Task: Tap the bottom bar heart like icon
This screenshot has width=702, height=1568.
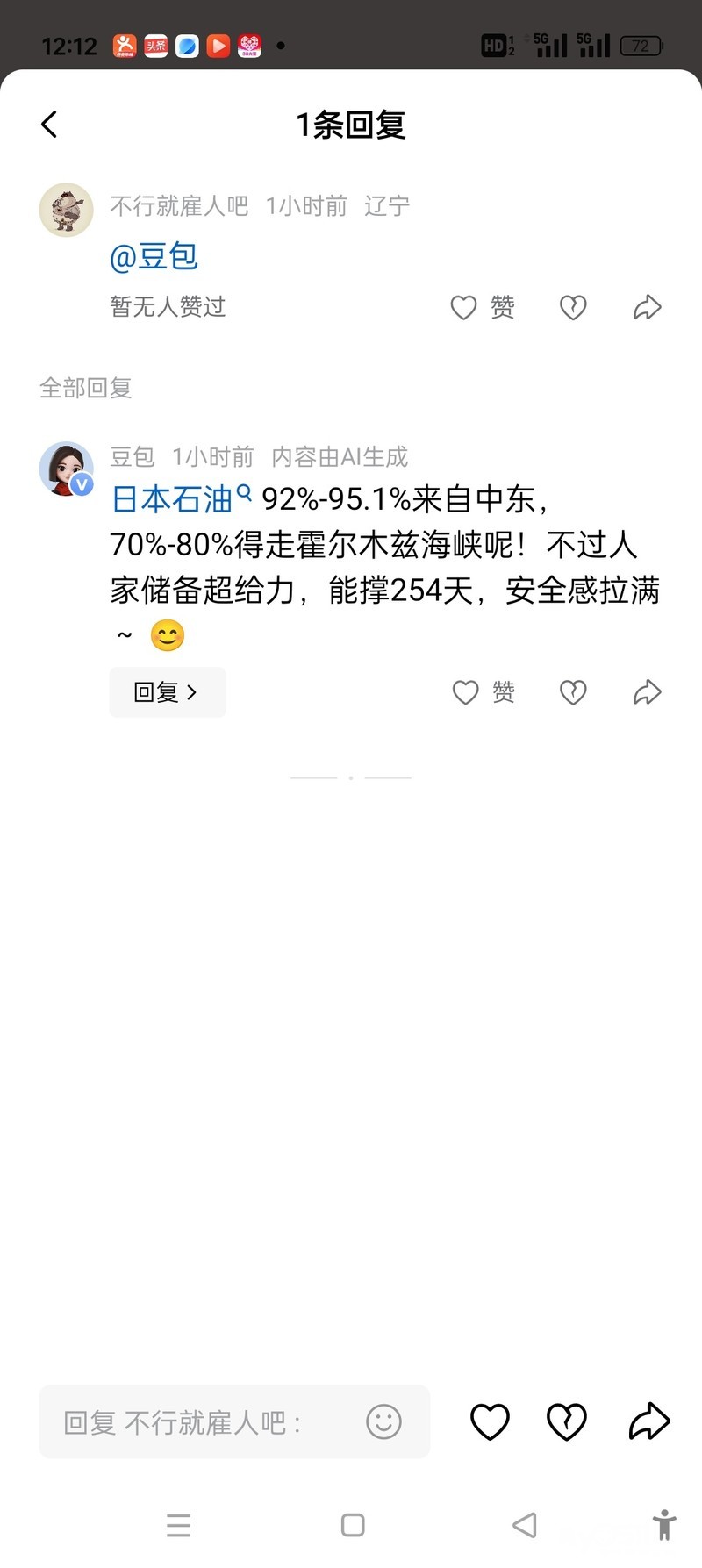Action: tap(490, 1422)
